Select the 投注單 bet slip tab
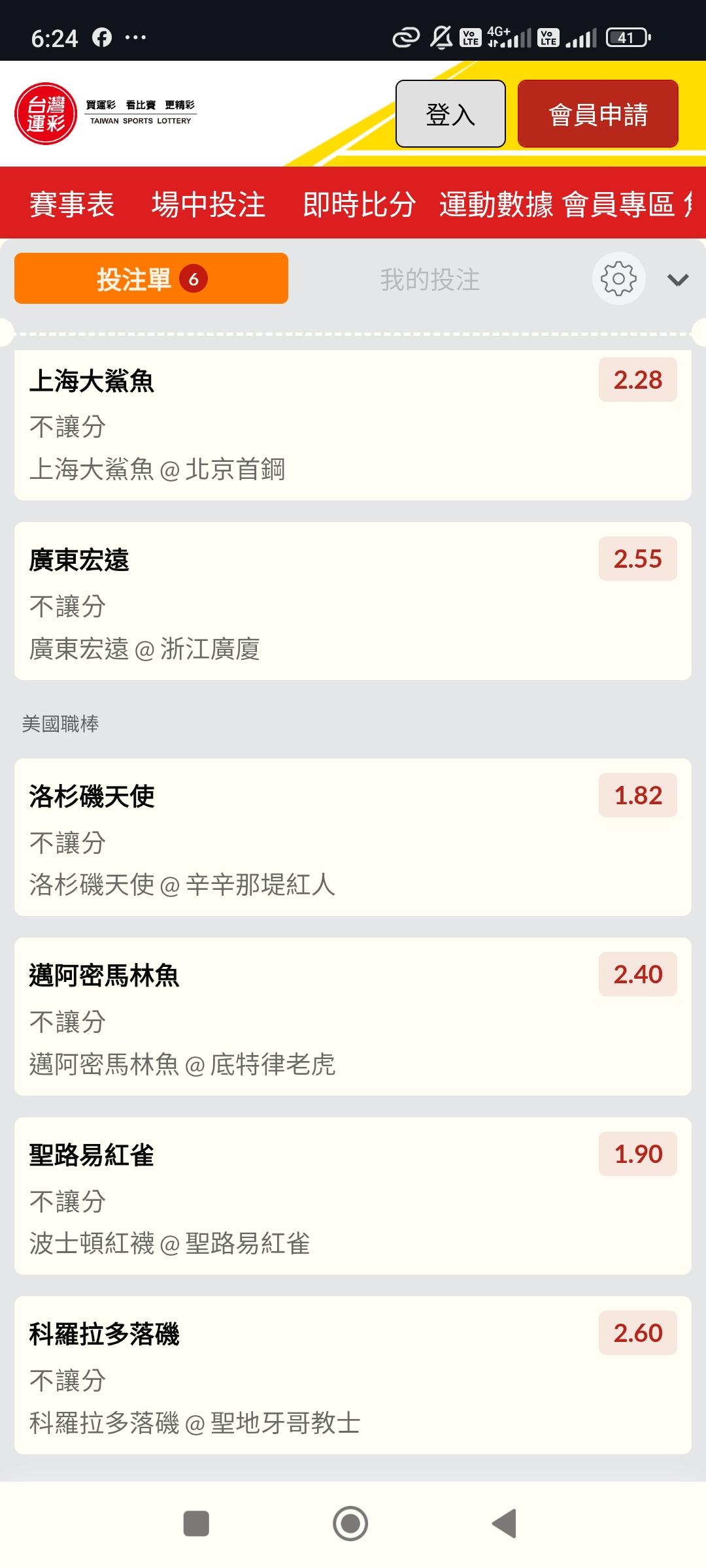Image resolution: width=706 pixels, height=1568 pixels. (151, 279)
